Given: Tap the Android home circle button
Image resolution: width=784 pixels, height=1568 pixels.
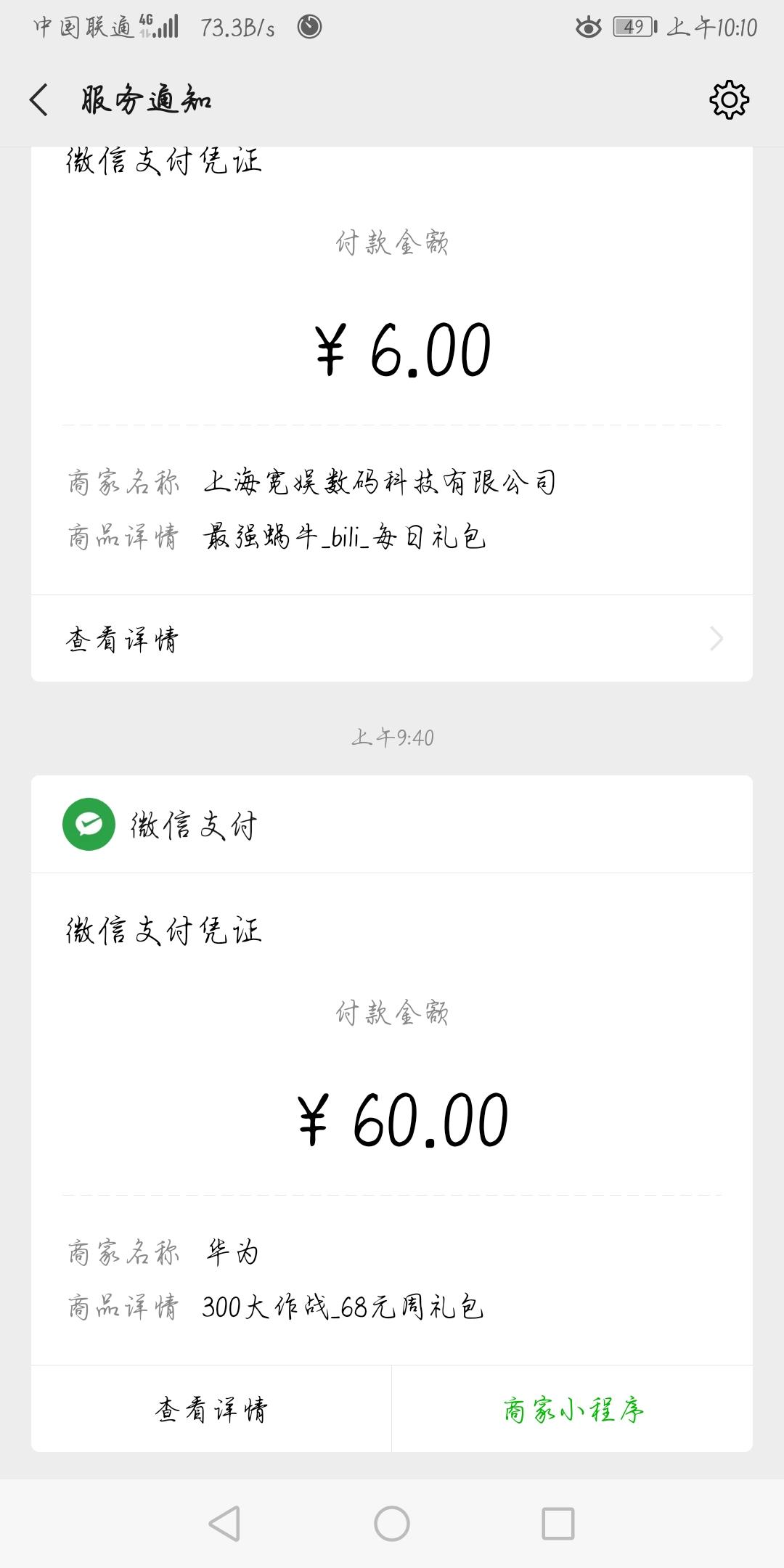Looking at the screenshot, I should pos(392,1521).
